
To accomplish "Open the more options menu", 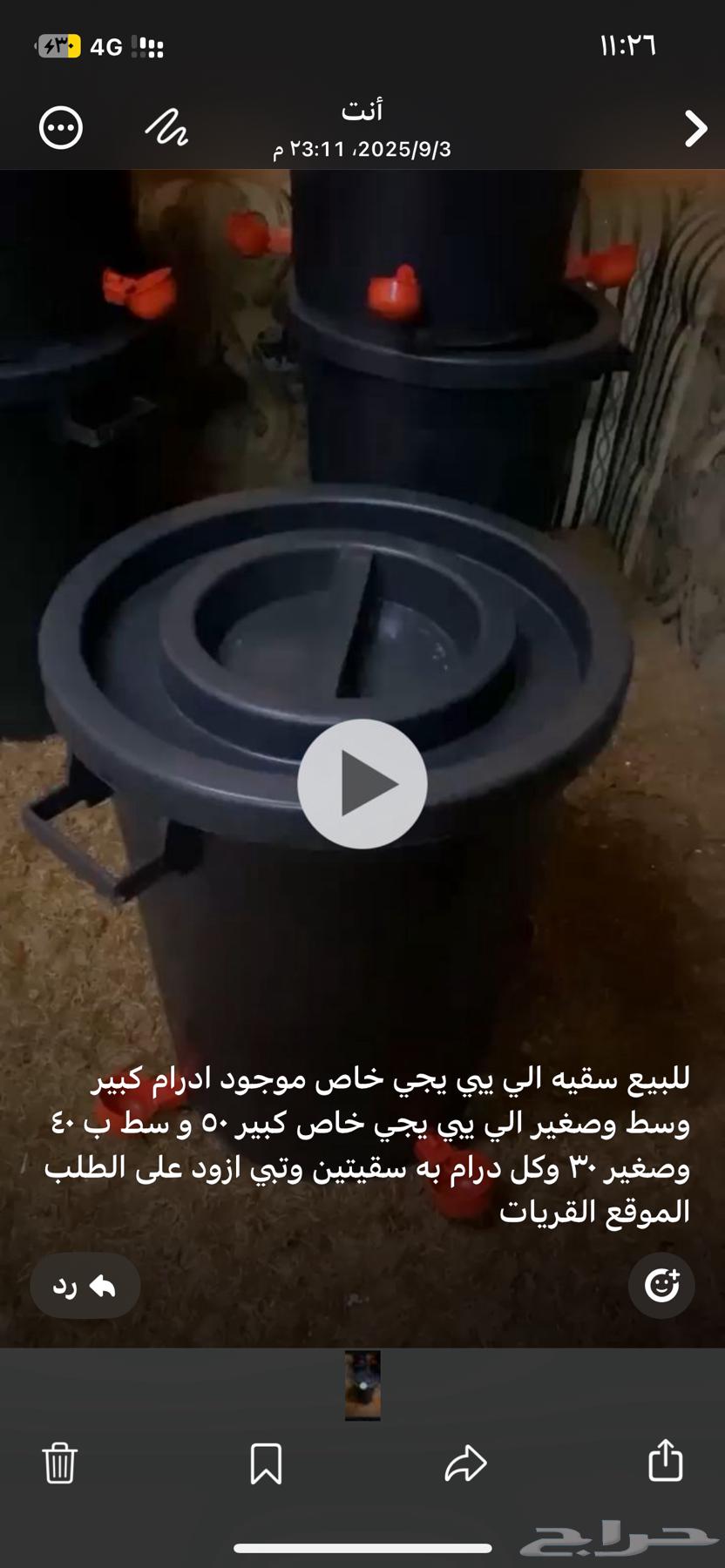I will pos(61,129).
